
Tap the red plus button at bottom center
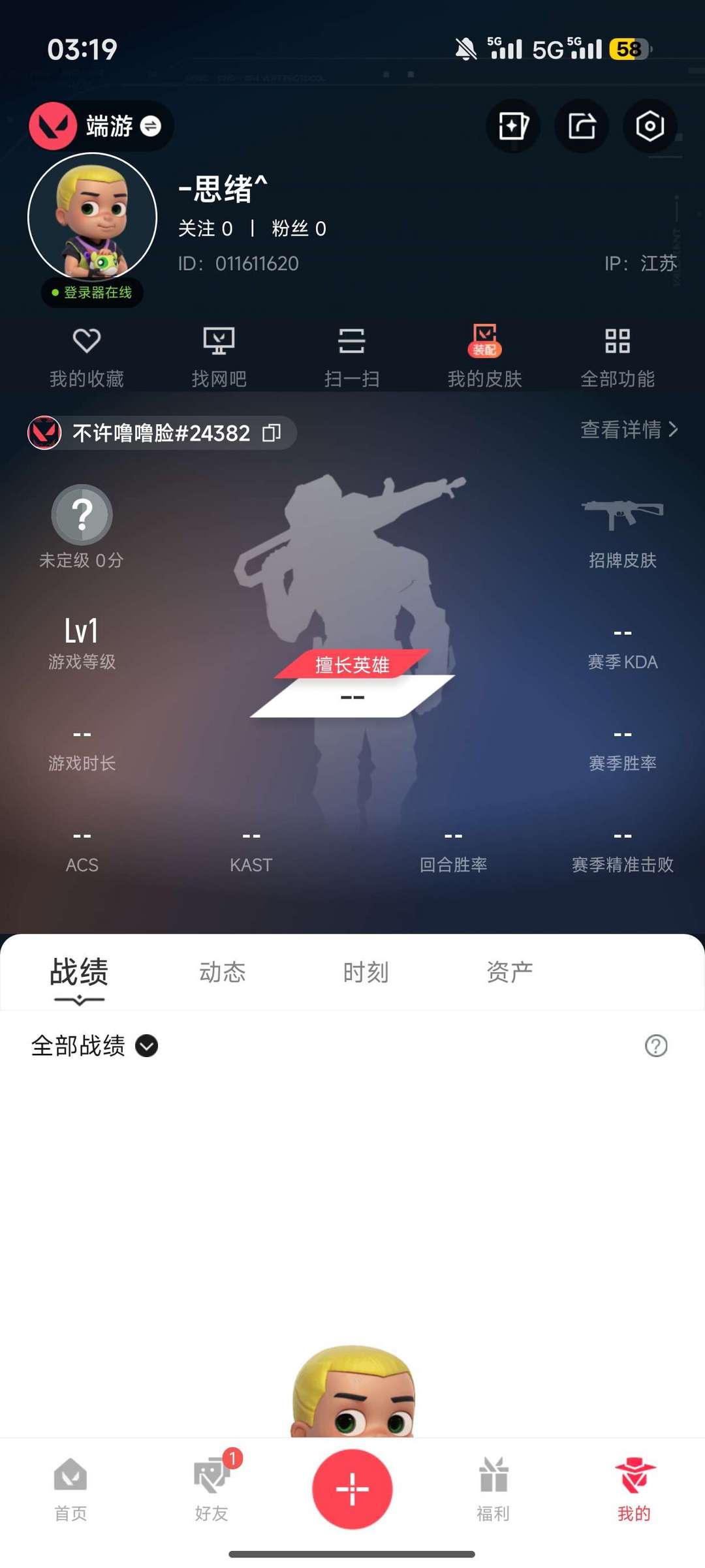352,1488
